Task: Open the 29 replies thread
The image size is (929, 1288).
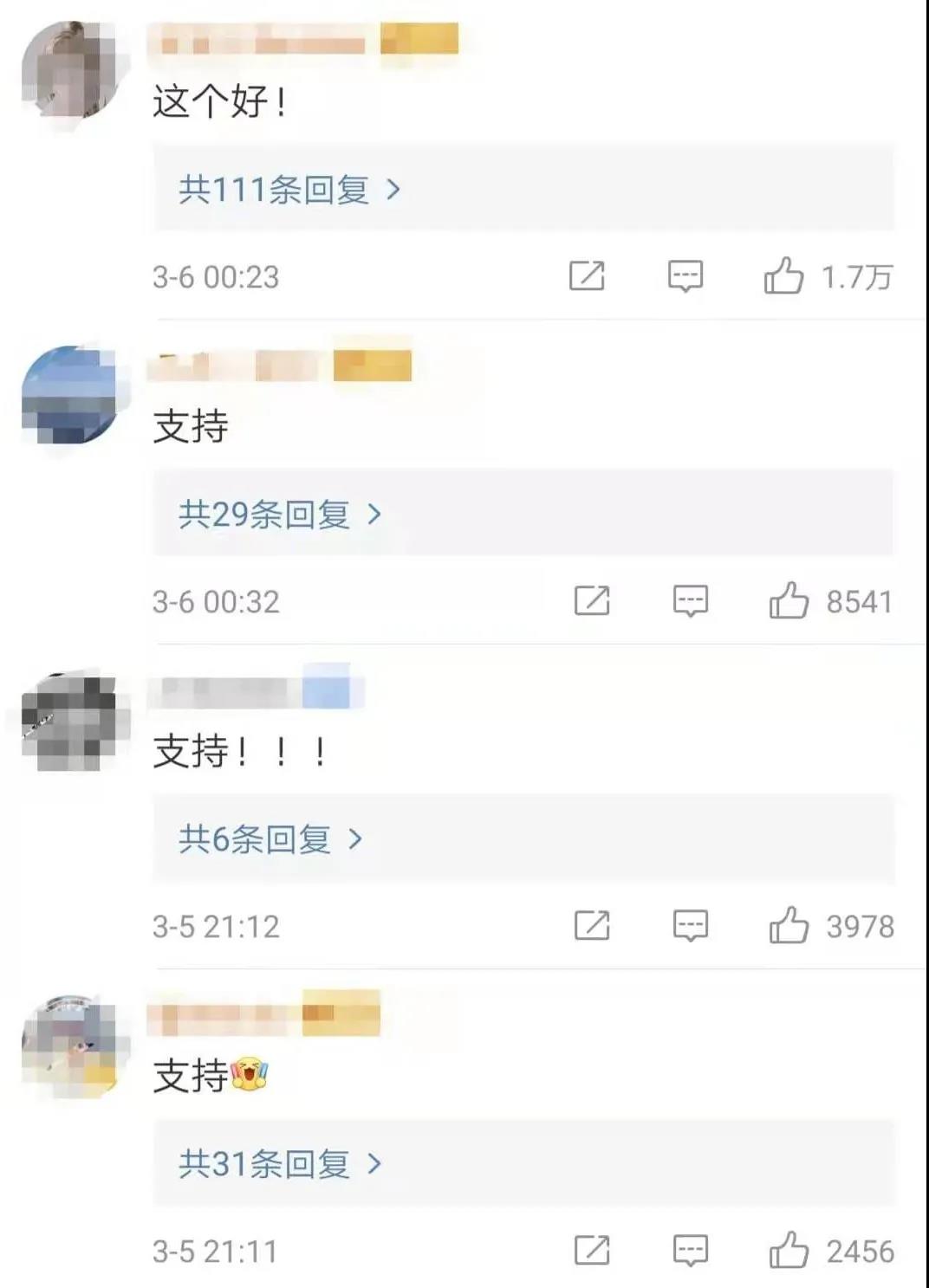Action: tap(279, 515)
